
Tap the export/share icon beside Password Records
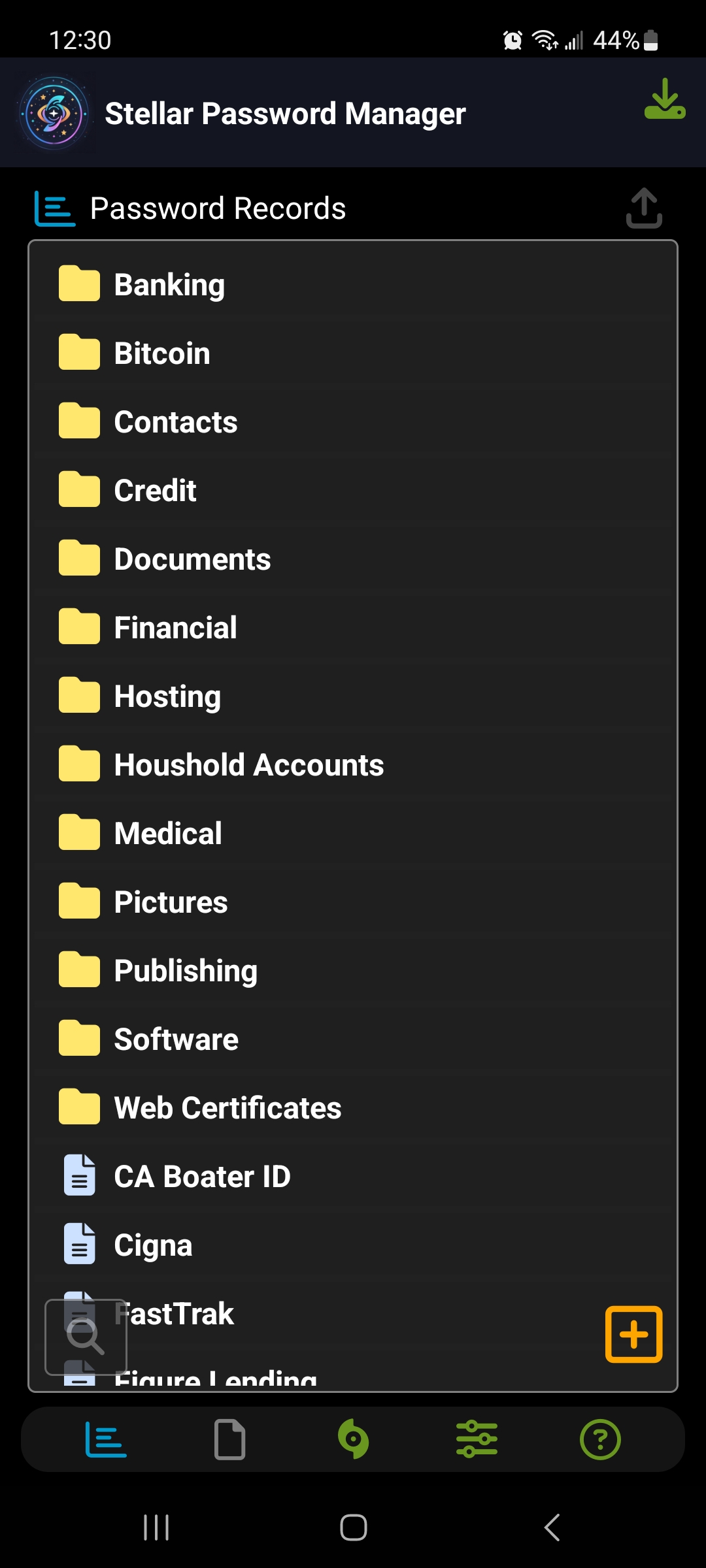[643, 208]
